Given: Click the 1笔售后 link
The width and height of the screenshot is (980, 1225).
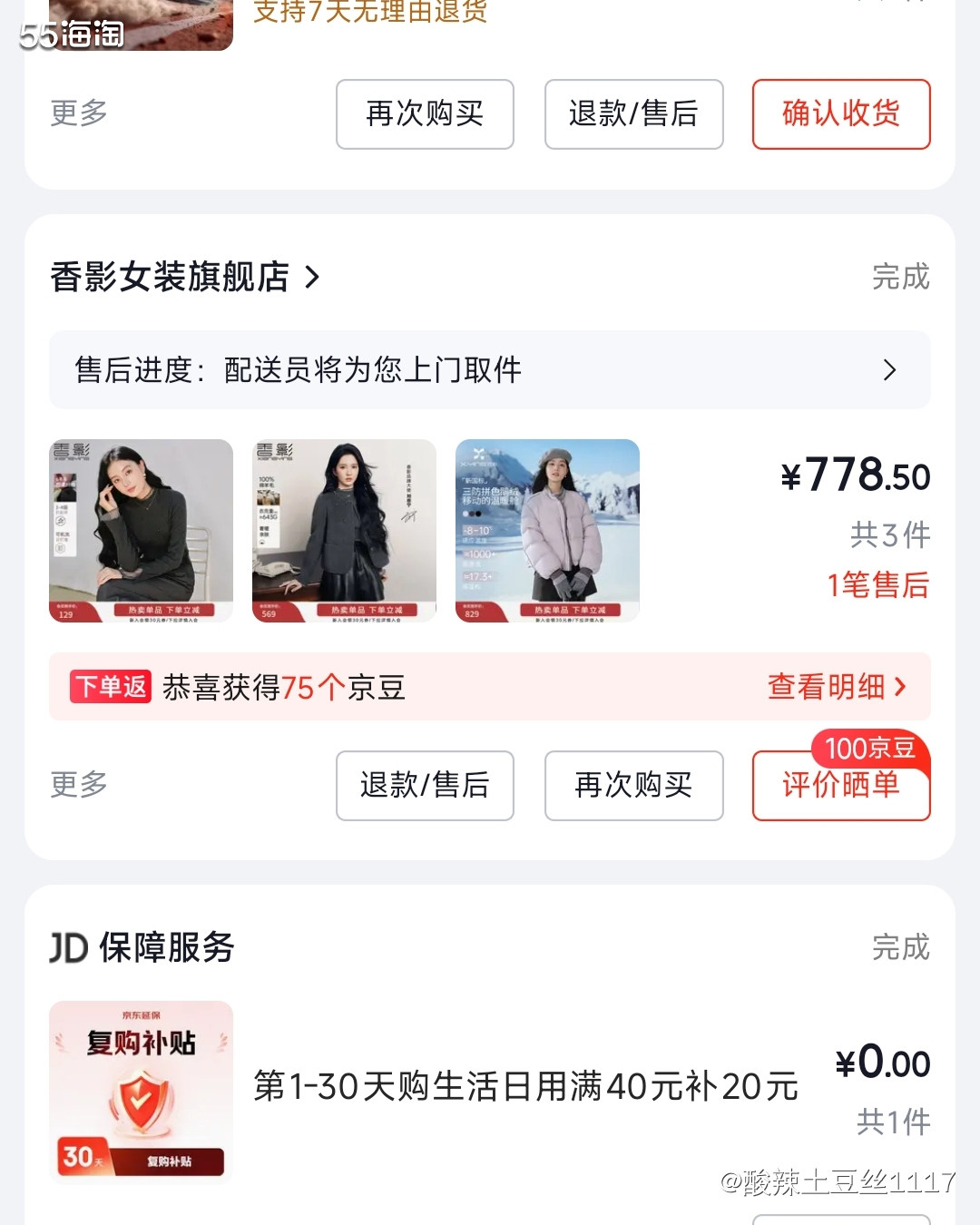Looking at the screenshot, I should pyautogui.click(x=878, y=585).
